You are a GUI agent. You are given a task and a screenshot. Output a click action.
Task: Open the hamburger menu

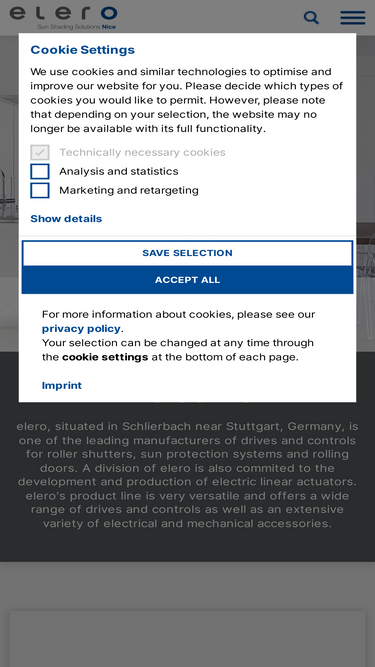(x=353, y=18)
